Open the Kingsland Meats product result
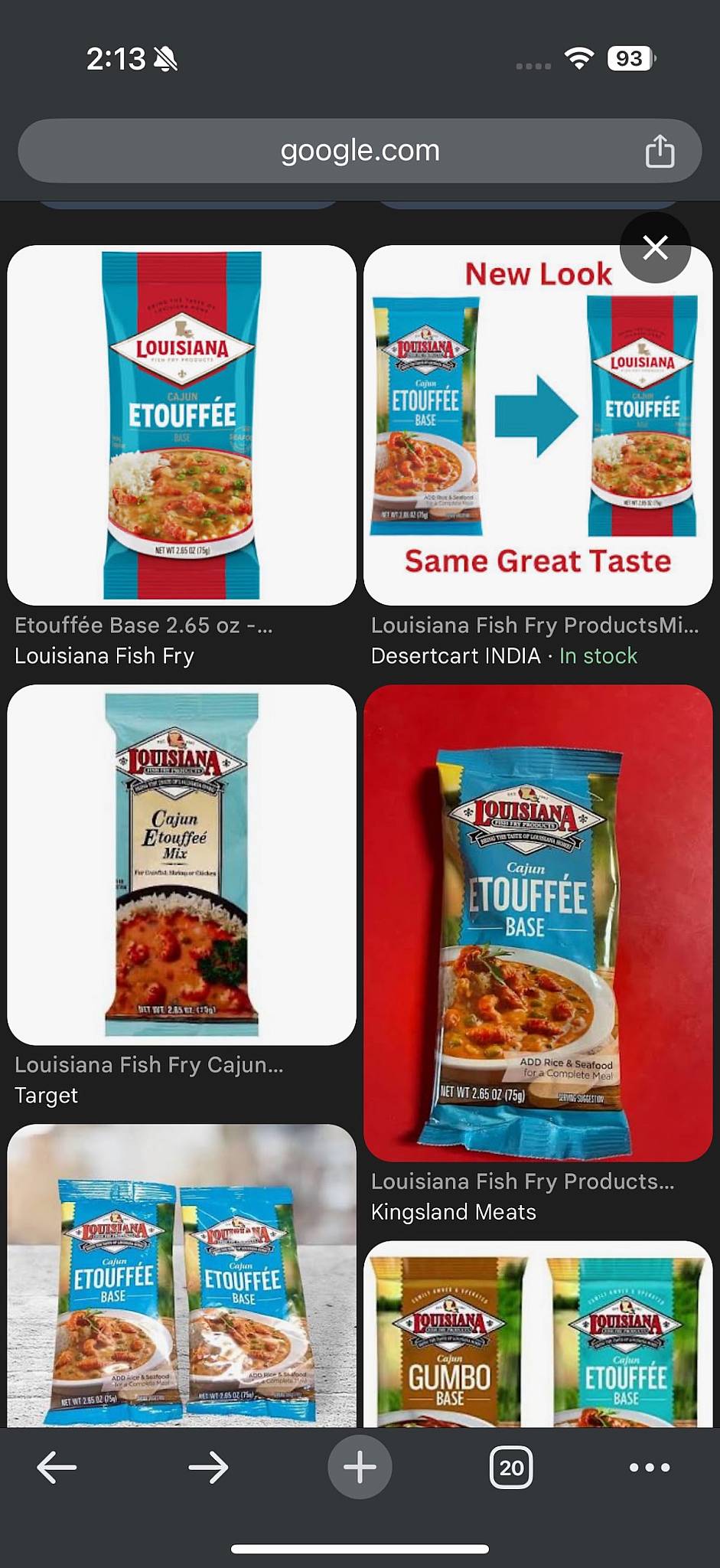Screen dimensions: 720x1568 [x=538, y=923]
